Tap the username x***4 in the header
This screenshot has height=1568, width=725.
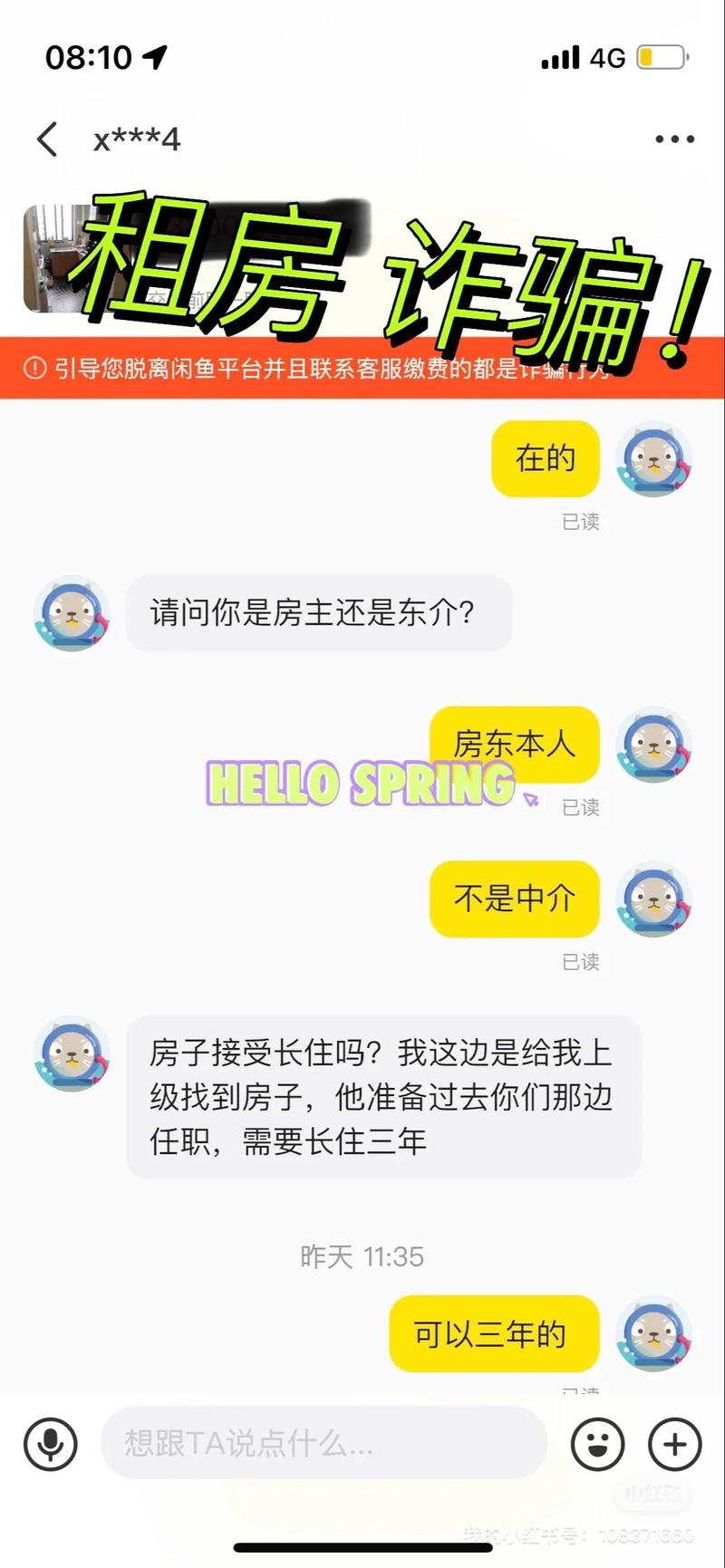coord(136,140)
